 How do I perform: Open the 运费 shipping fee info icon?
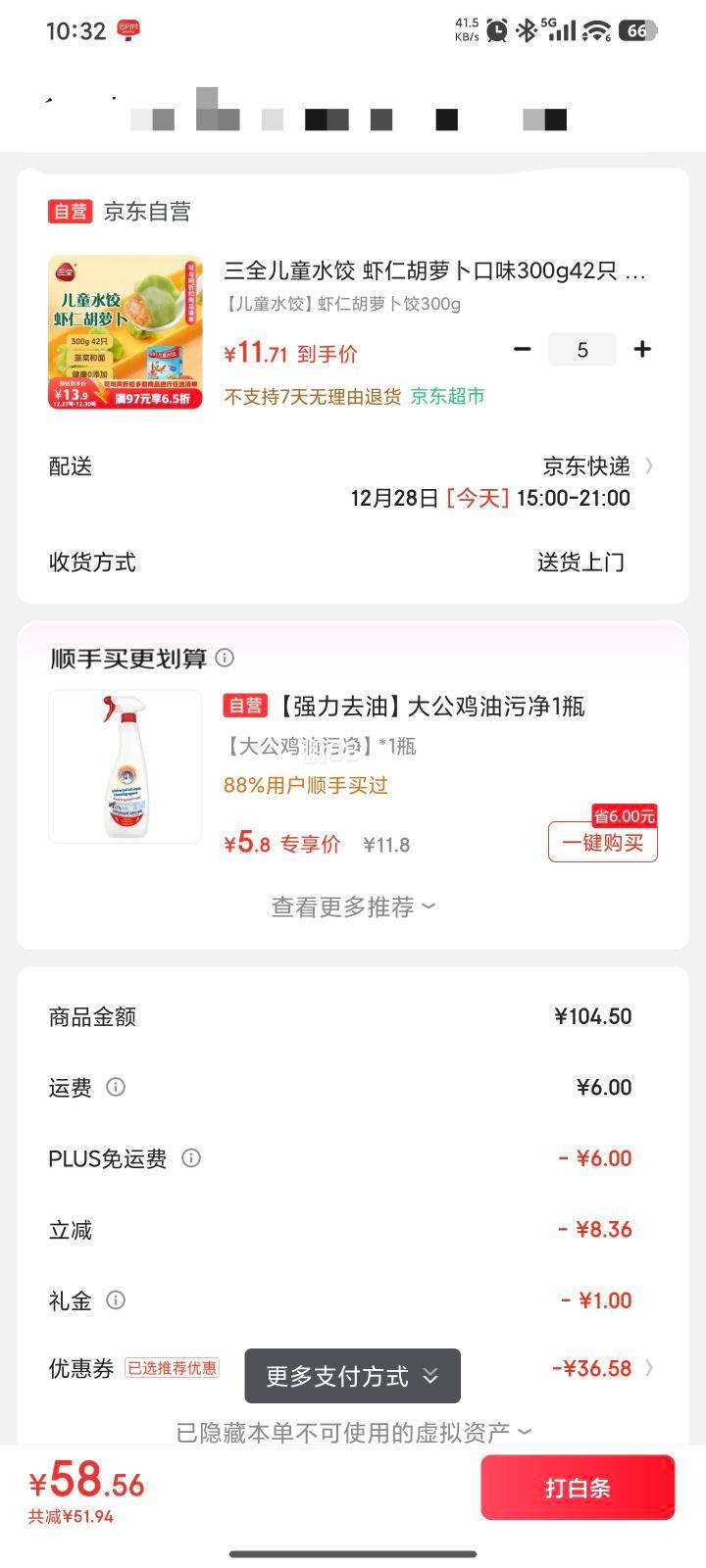pos(115,1088)
